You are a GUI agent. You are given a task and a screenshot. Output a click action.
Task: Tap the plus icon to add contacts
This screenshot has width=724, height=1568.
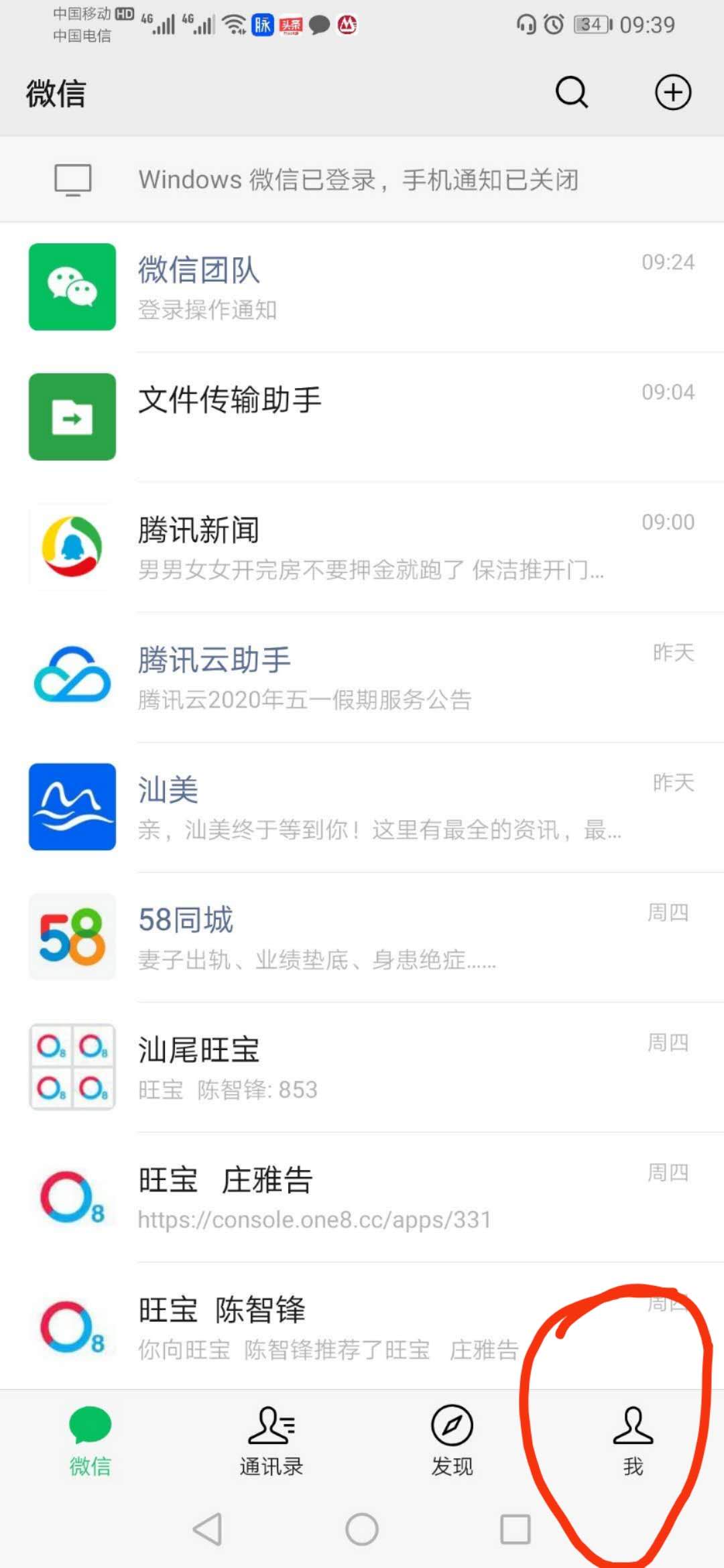click(672, 92)
